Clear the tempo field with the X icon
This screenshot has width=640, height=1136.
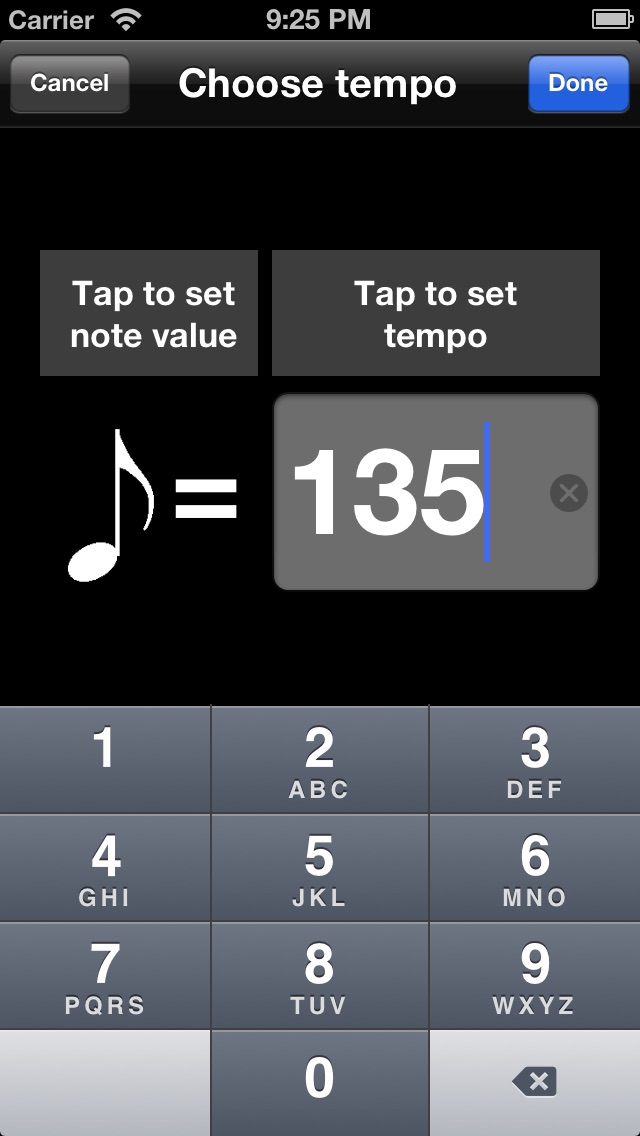click(x=569, y=493)
